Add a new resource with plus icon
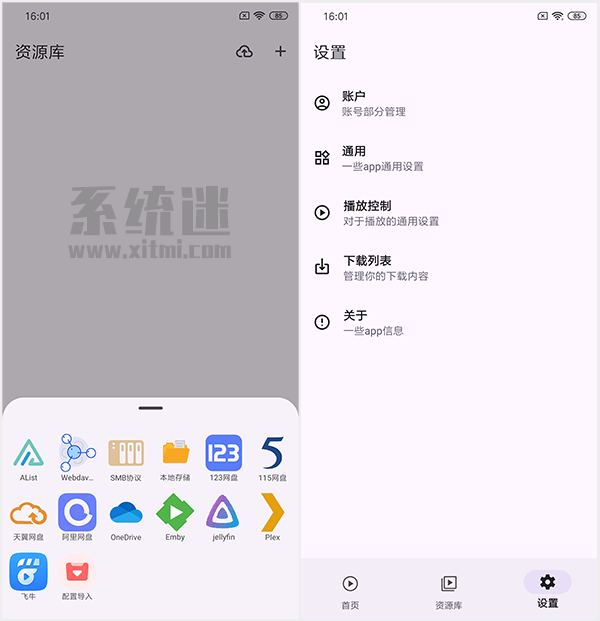 coord(280,51)
